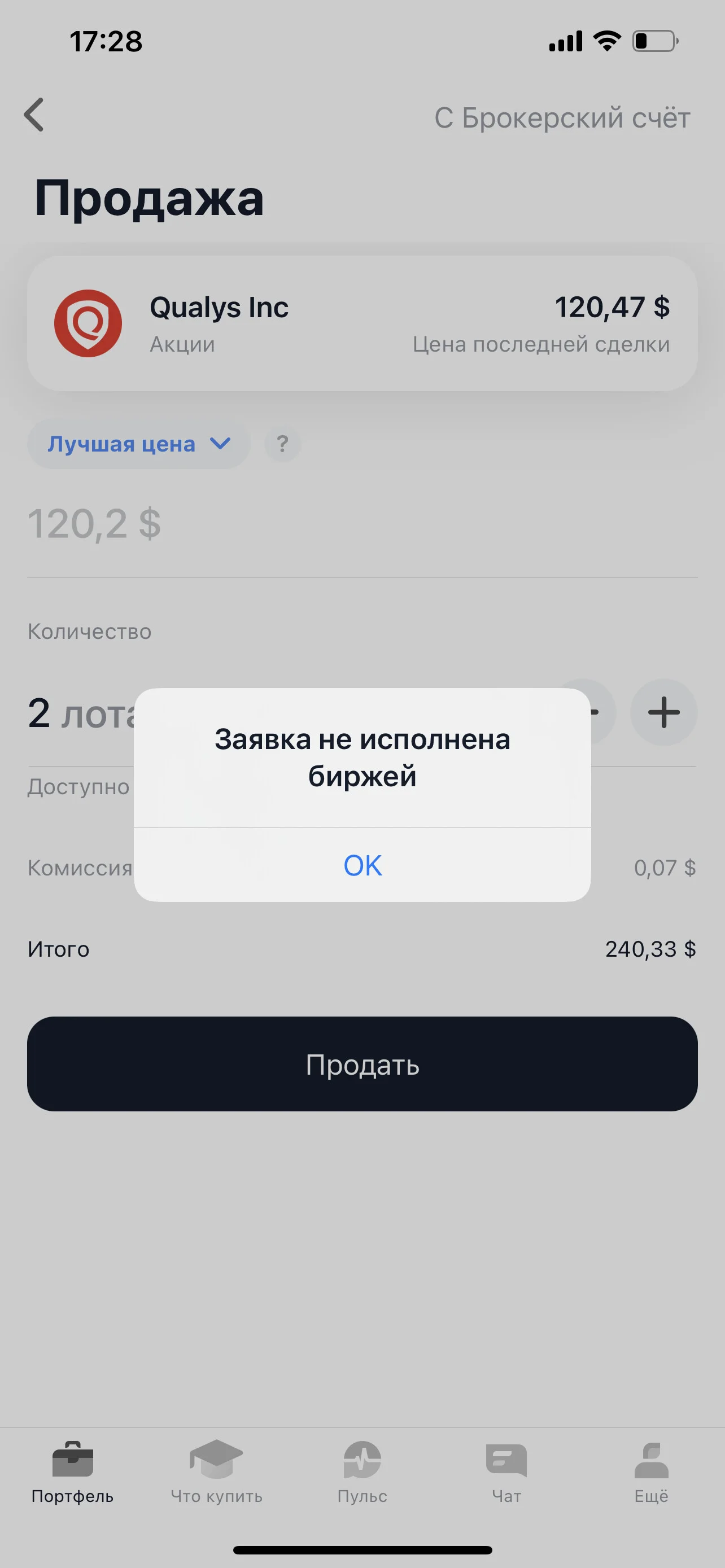Open the Брокерский счёт account selector
The width and height of the screenshot is (725, 1568).
[x=562, y=117]
